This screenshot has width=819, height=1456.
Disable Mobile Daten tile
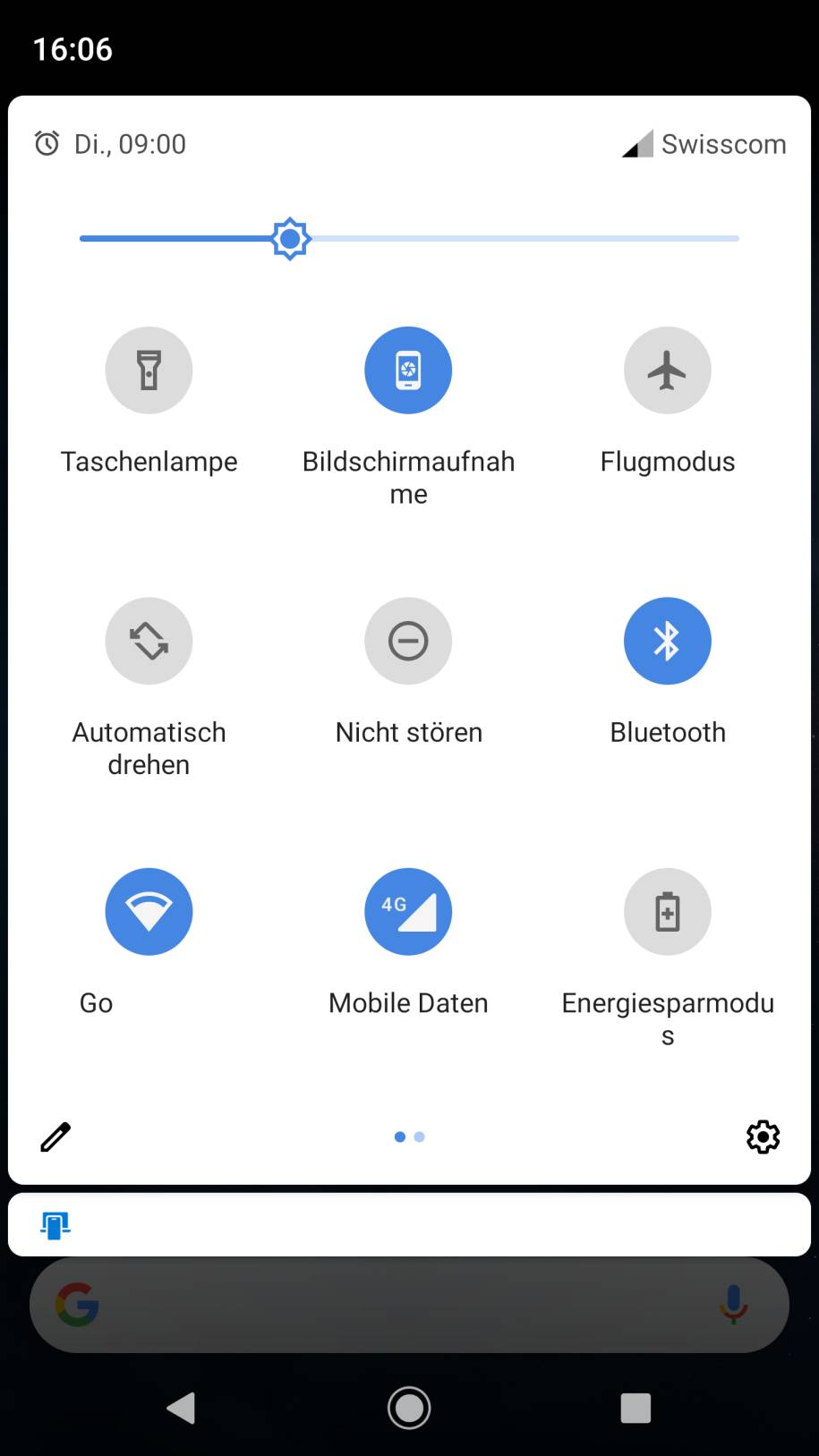[x=408, y=911]
